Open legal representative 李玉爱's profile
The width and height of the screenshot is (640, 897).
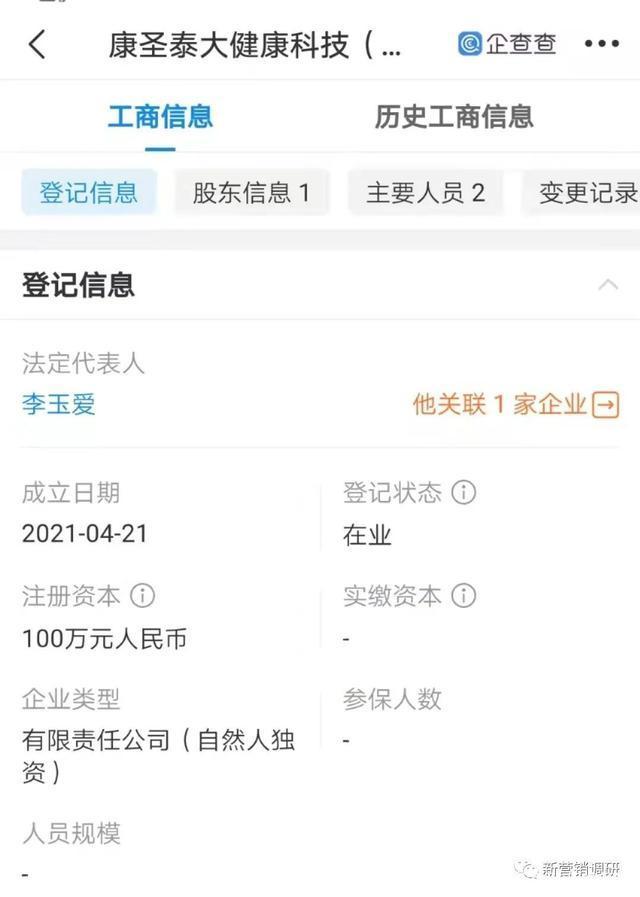(x=59, y=405)
